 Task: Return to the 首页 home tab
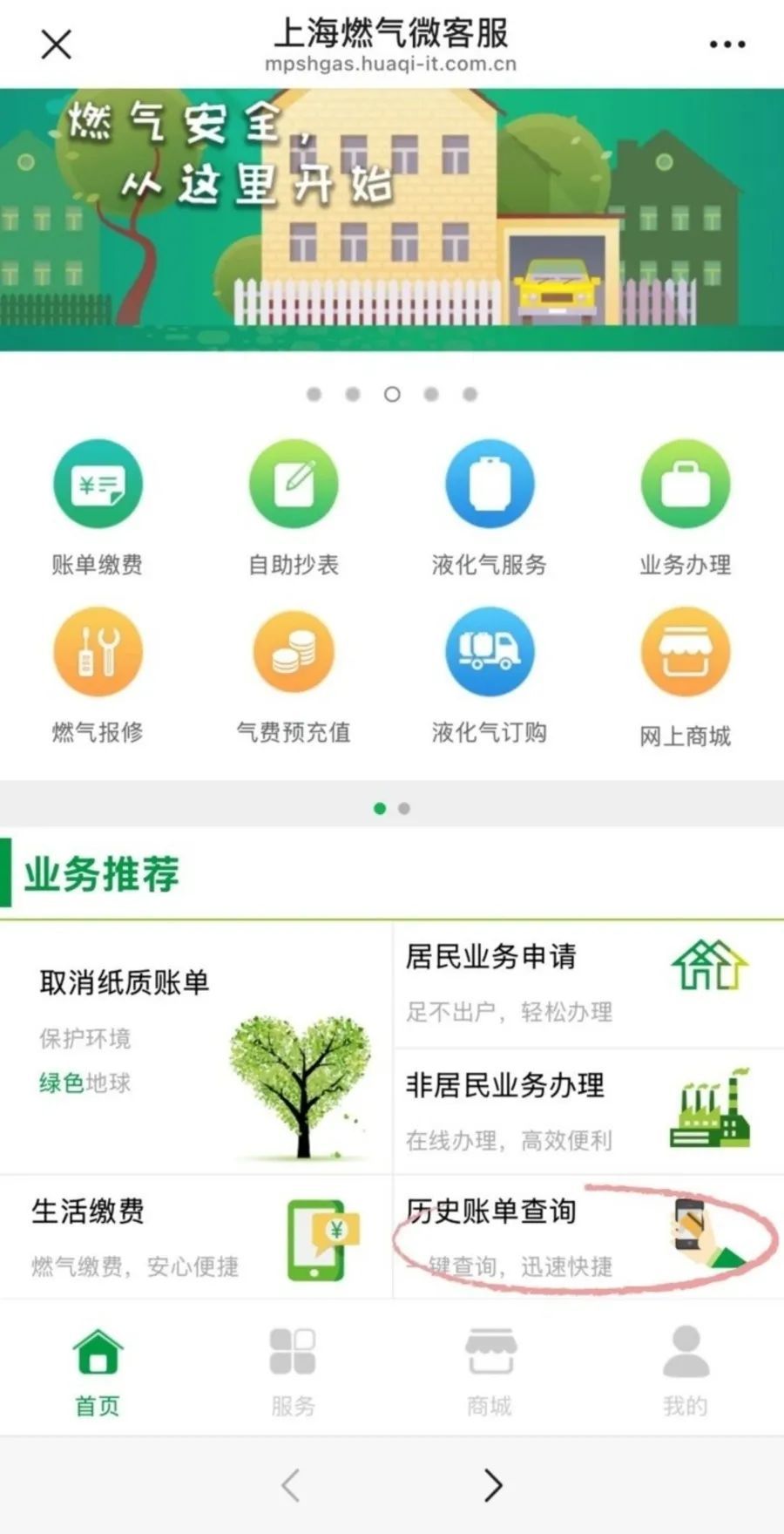tap(96, 1368)
